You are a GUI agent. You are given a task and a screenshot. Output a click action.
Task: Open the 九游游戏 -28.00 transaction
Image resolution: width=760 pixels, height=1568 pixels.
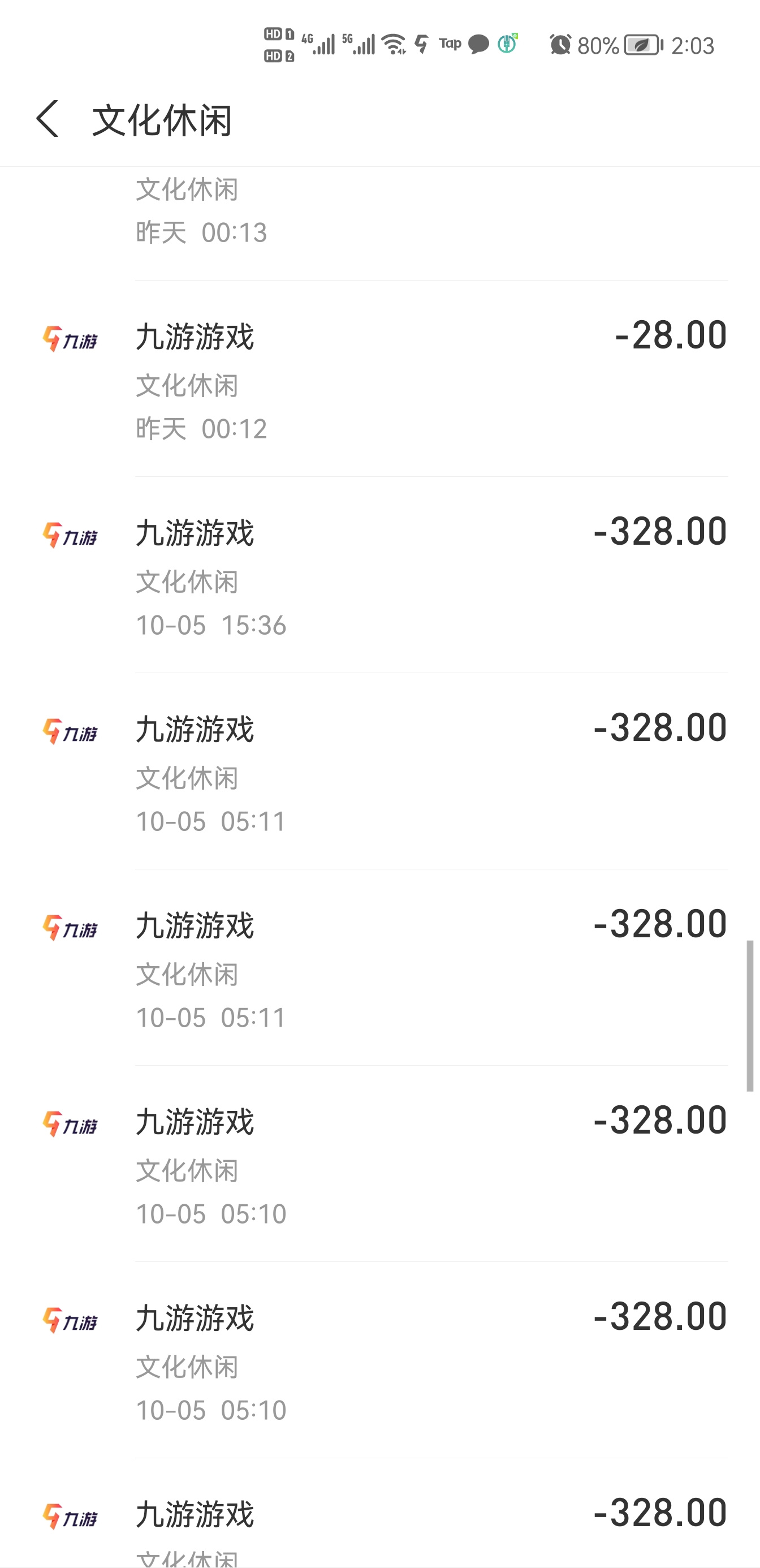379,379
